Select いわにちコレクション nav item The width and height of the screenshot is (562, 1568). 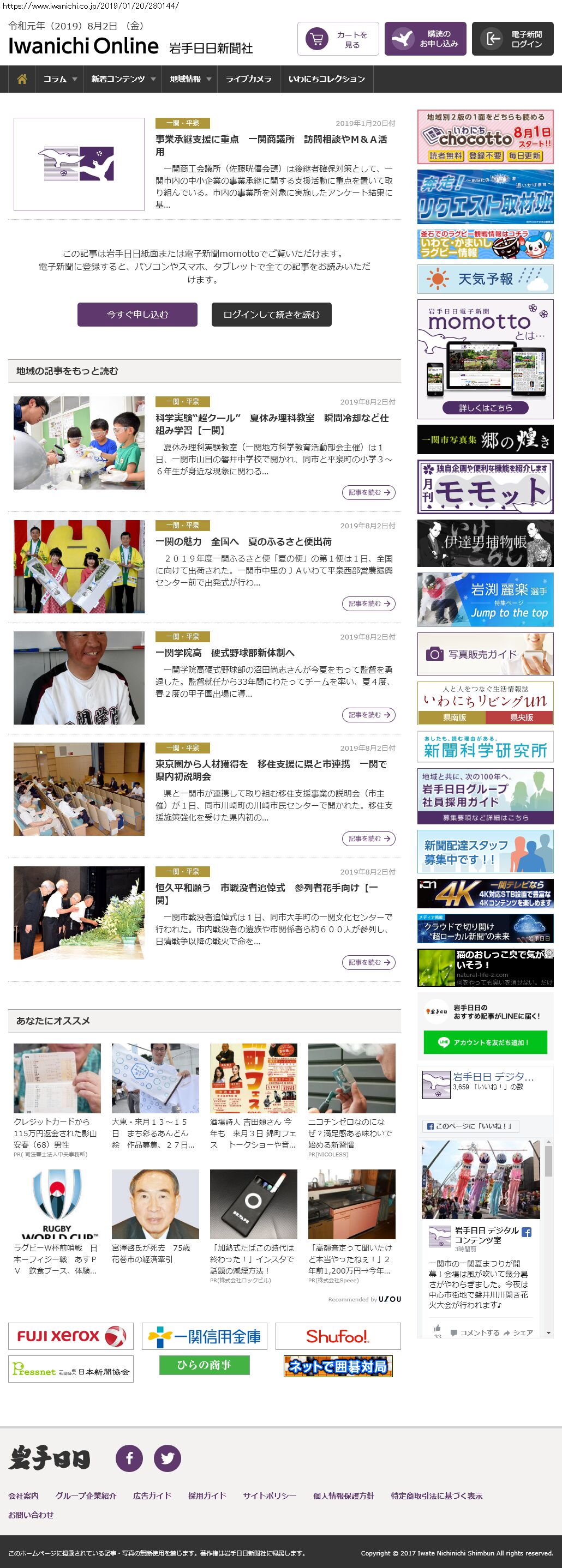326,79
